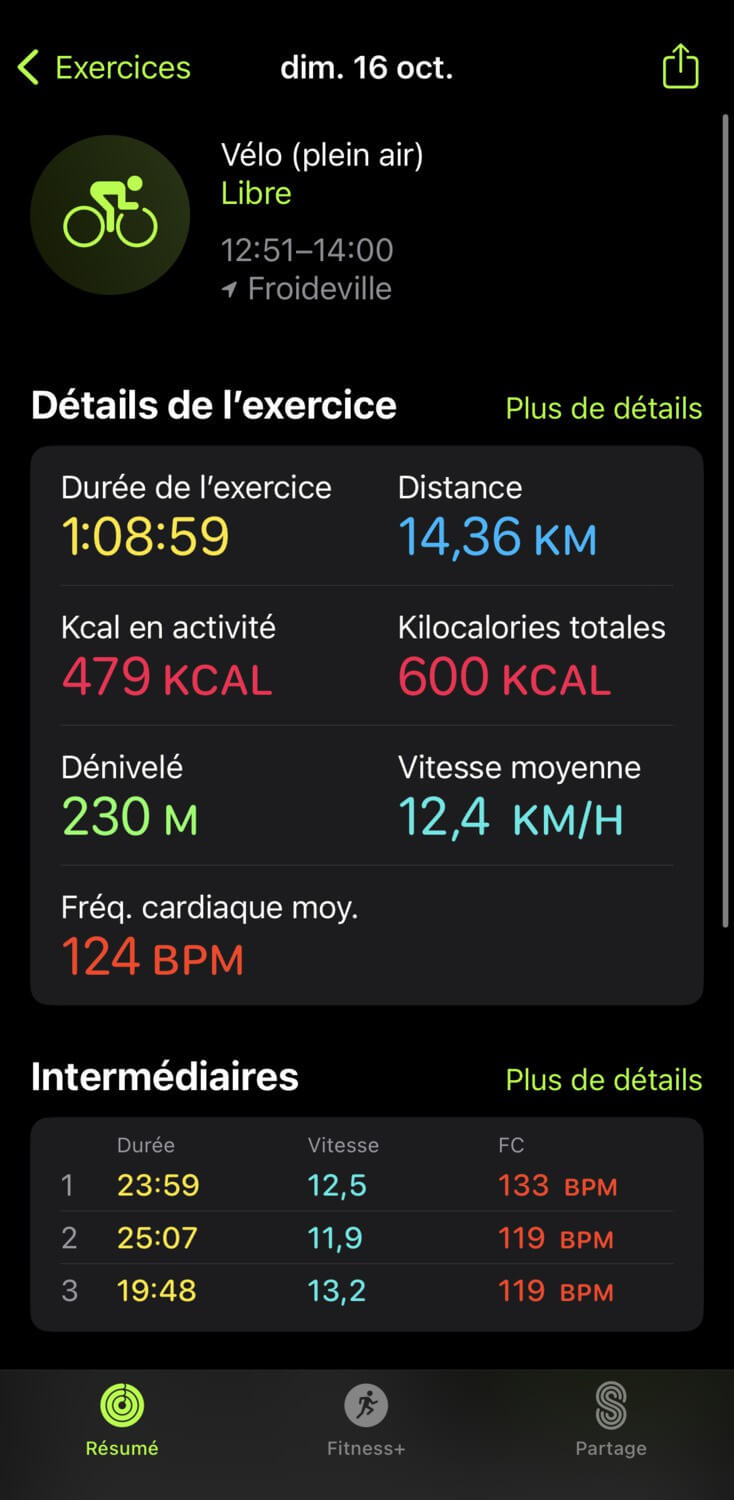734x1500 pixels.
Task: Switch to the Partage tab
Action: coord(611,1420)
